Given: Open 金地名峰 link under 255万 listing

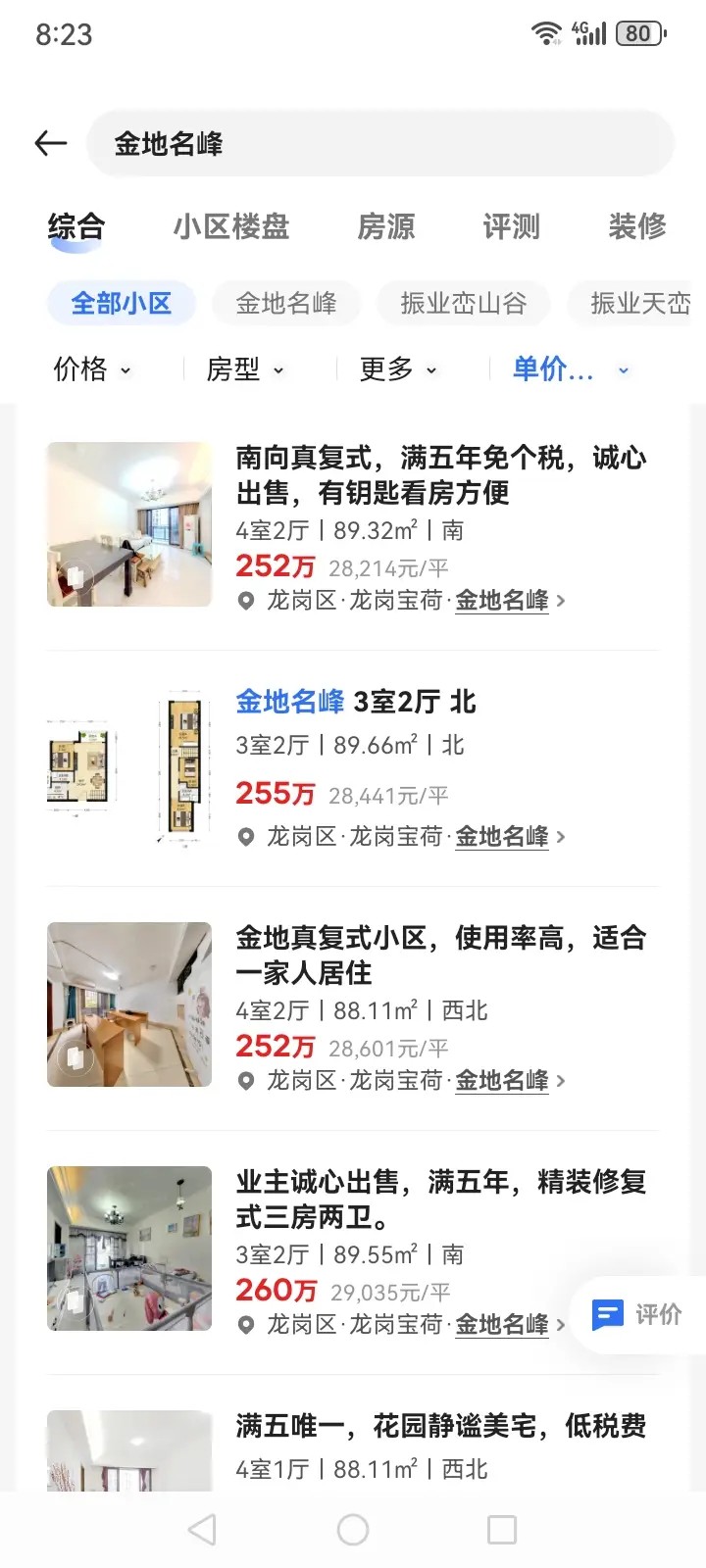Looking at the screenshot, I should point(501,837).
